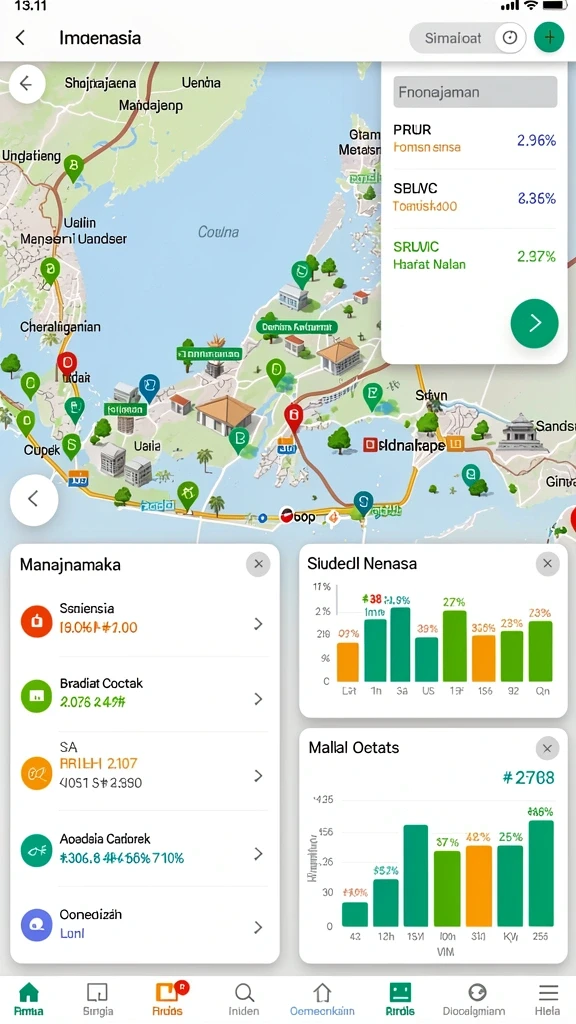
Task: Dismiss the Siudedl Nenasa chart card
Action: [x=547, y=564]
